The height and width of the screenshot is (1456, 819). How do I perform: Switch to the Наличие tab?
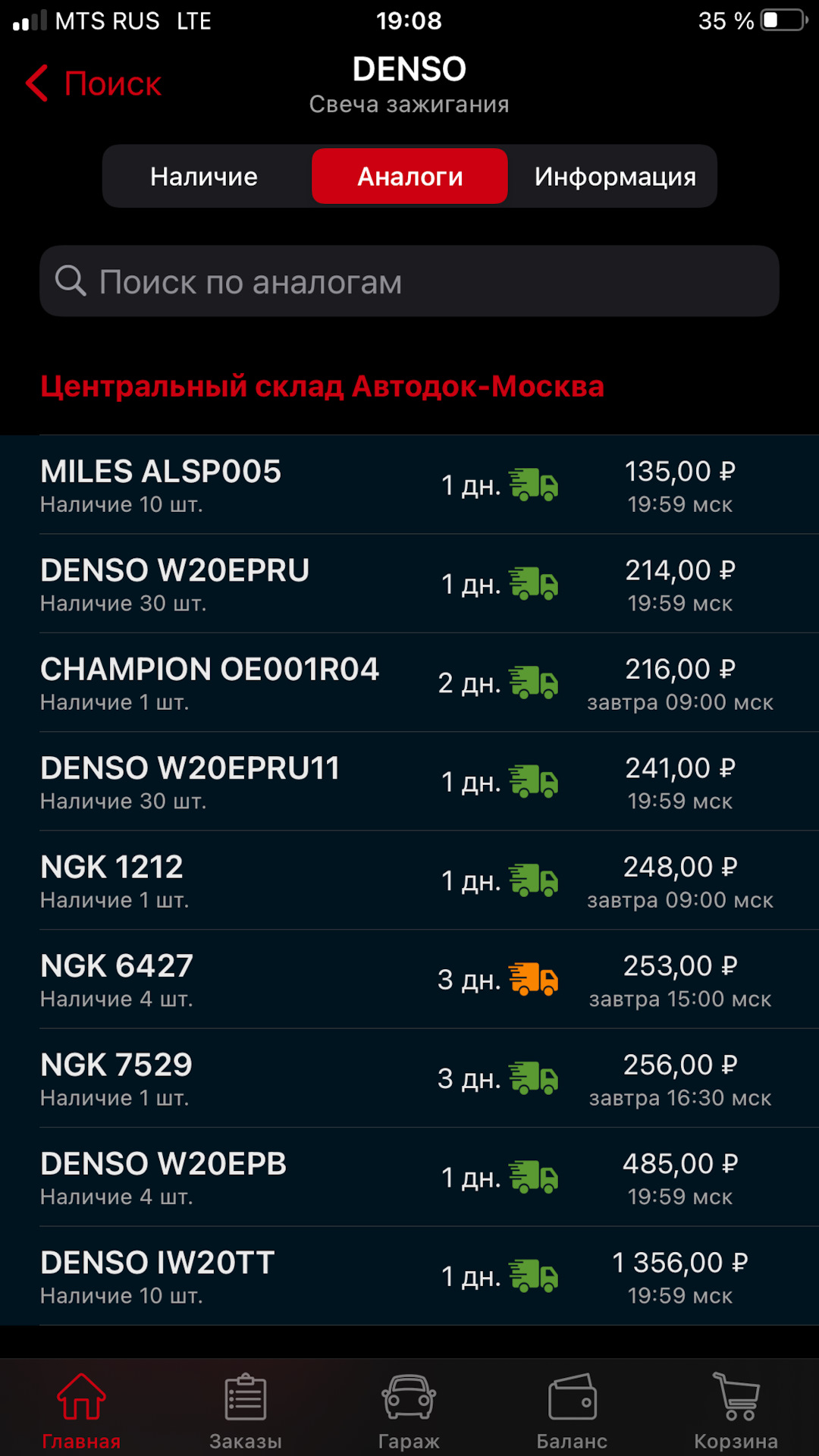click(x=204, y=177)
